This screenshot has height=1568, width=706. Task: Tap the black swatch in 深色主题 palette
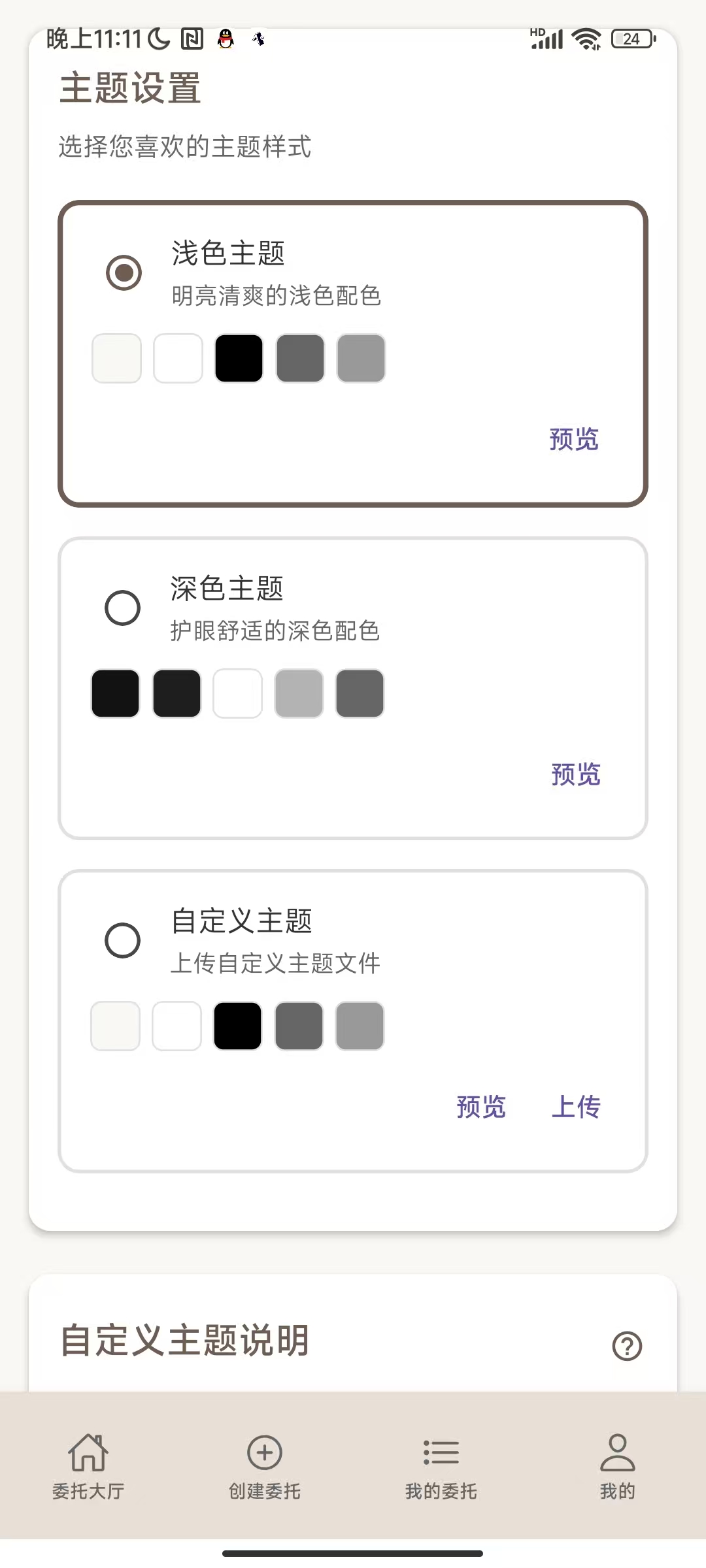[x=115, y=693]
